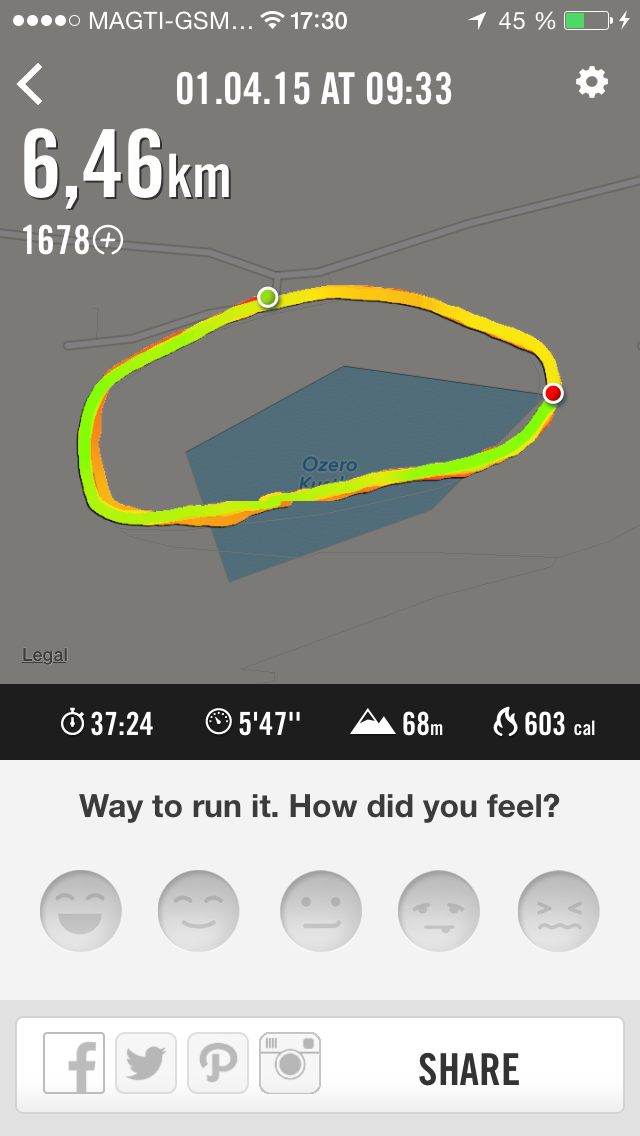The image size is (640, 1136).
Task: Toggle Facebook sharing icon
Action: click(x=74, y=1063)
